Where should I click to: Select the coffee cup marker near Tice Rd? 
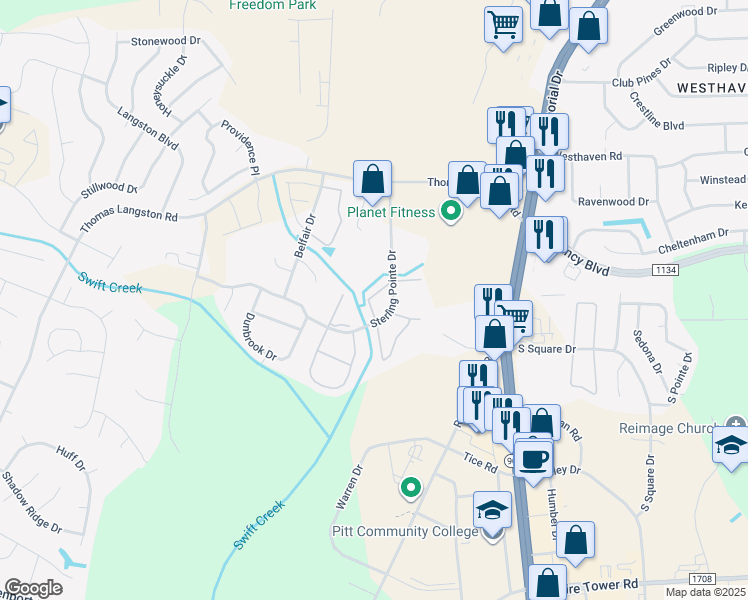pyautogui.click(x=533, y=459)
